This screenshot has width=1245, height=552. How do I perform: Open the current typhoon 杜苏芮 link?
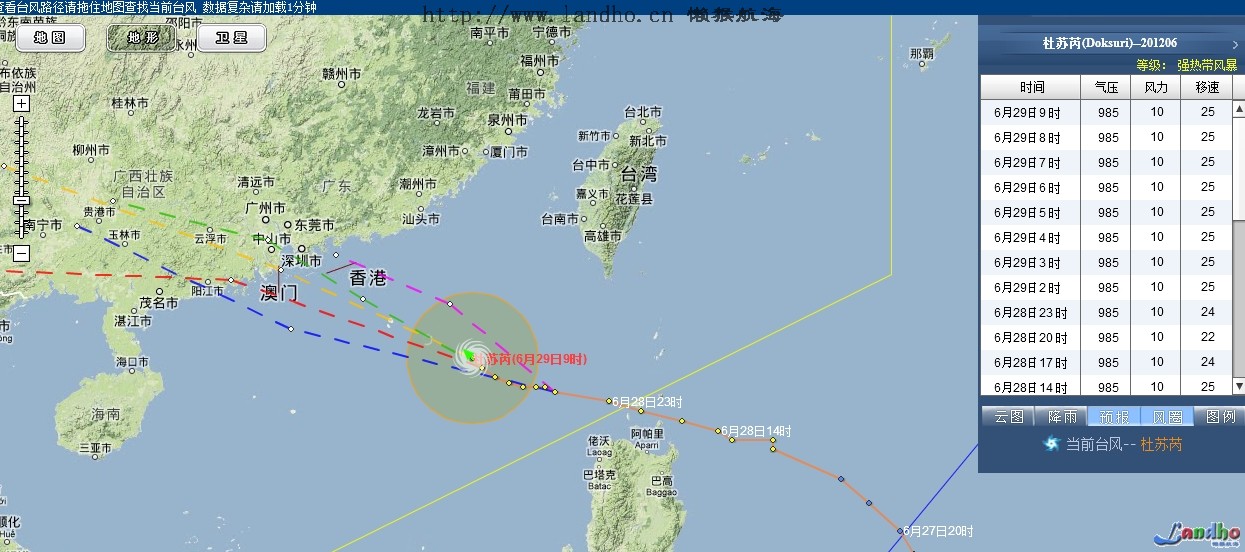coord(1161,444)
